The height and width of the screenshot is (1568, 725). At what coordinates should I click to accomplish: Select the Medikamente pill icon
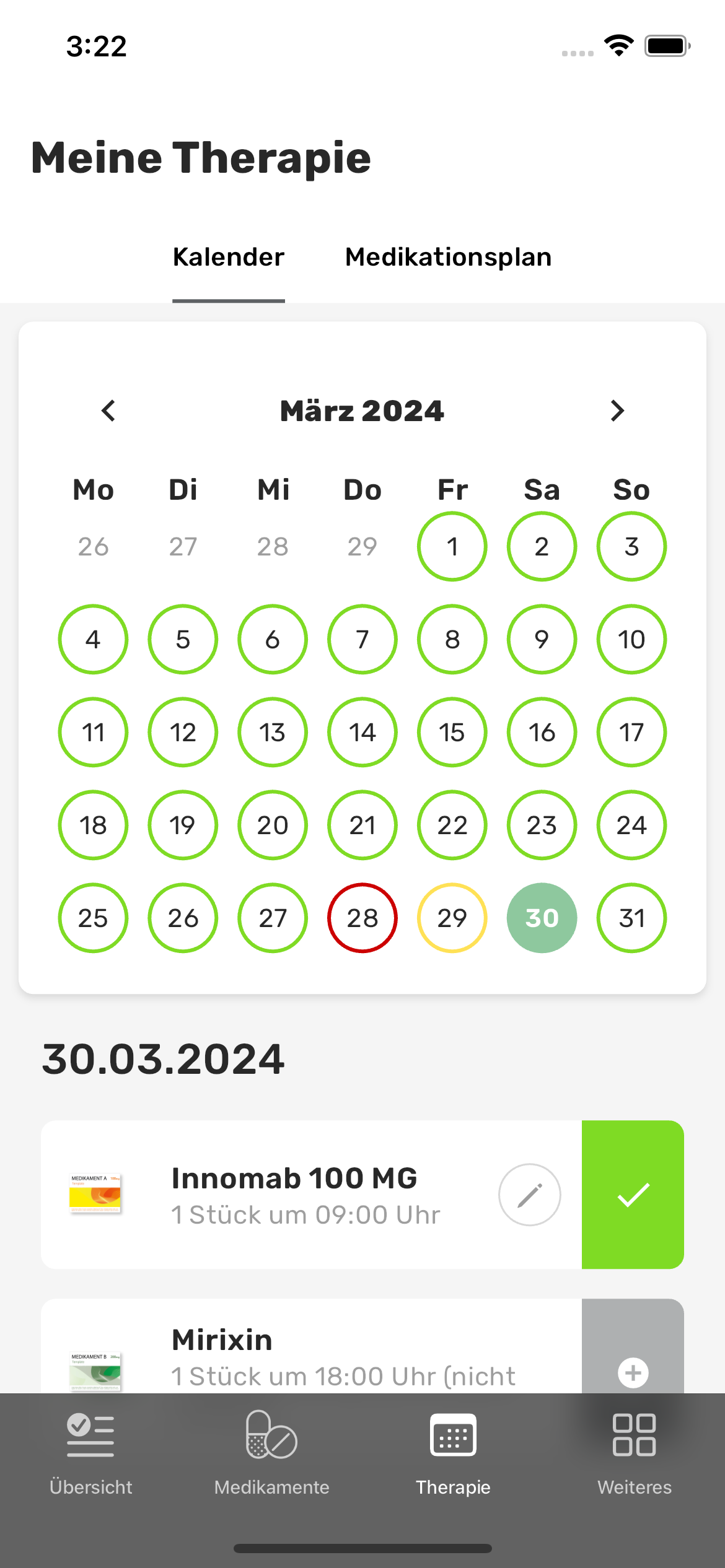(x=271, y=1437)
